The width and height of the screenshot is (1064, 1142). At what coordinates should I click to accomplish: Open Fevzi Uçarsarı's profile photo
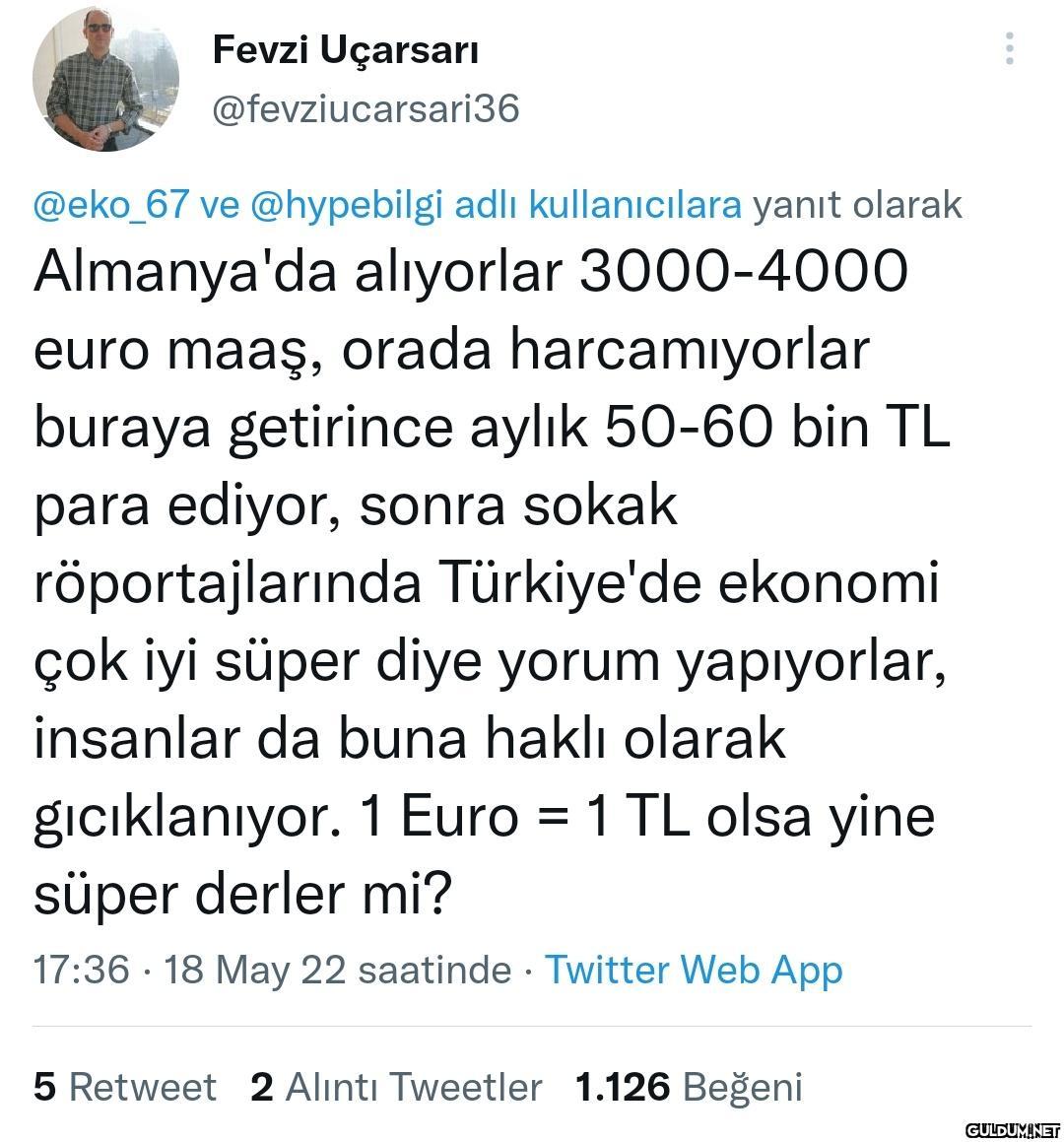(105, 79)
